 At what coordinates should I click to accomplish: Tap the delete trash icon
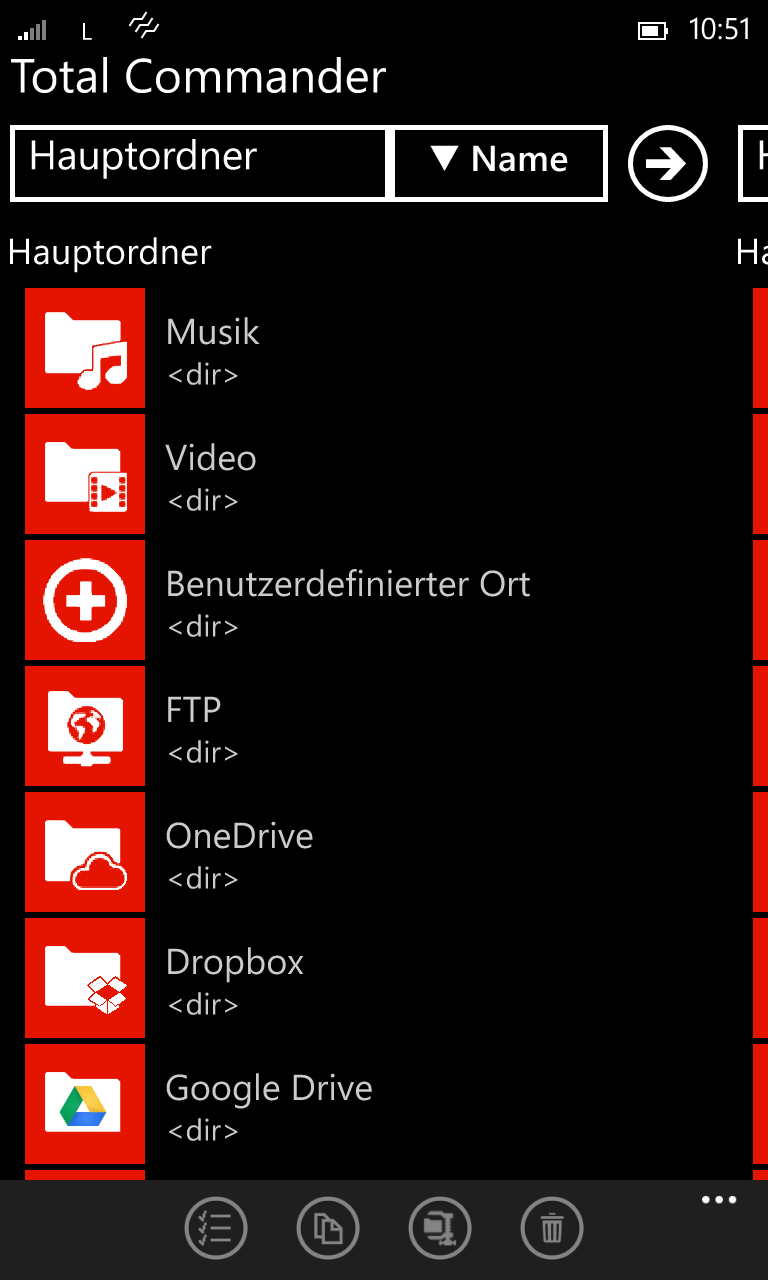(x=552, y=1227)
